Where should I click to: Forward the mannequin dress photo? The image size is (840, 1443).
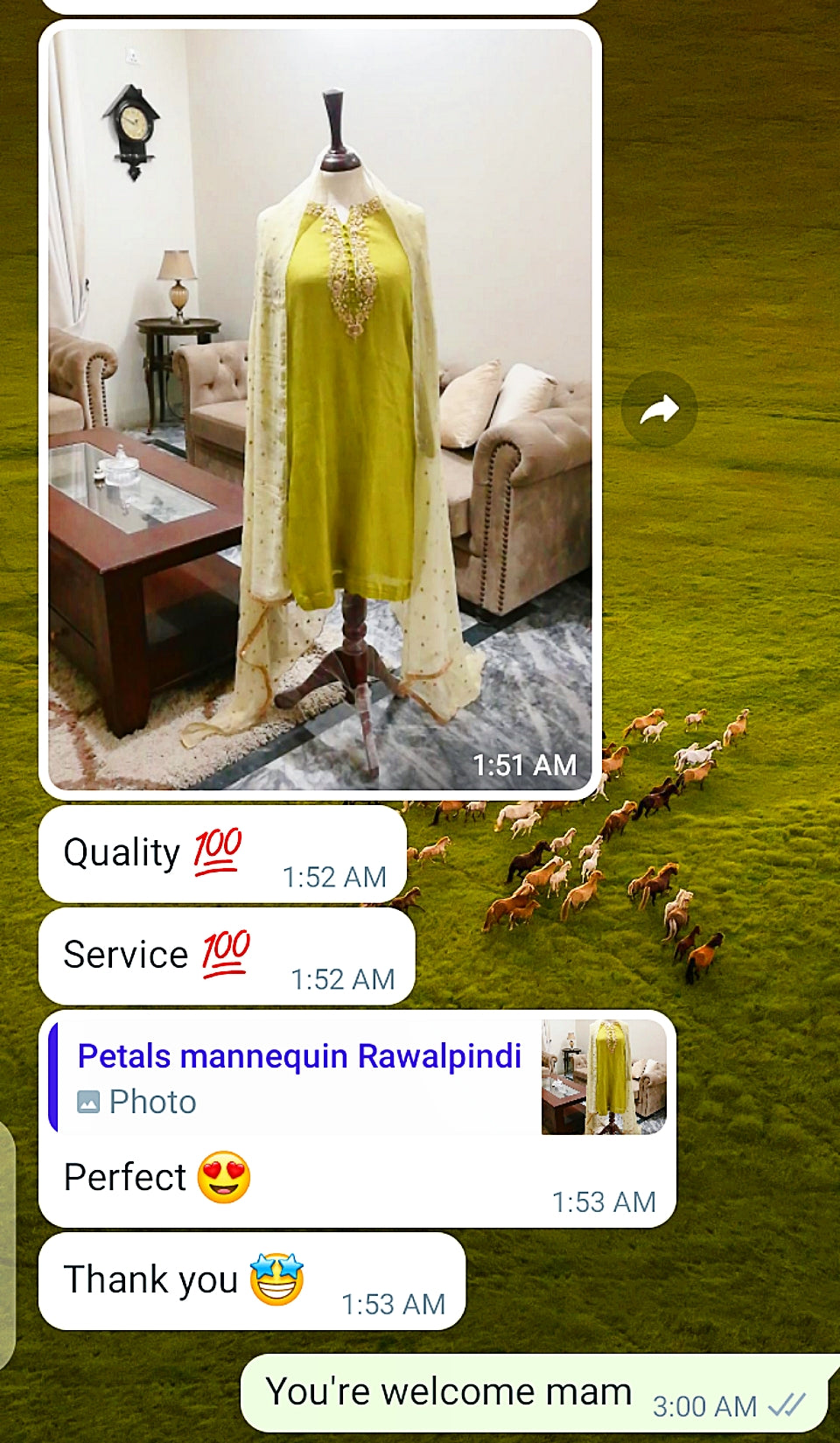coord(659,410)
